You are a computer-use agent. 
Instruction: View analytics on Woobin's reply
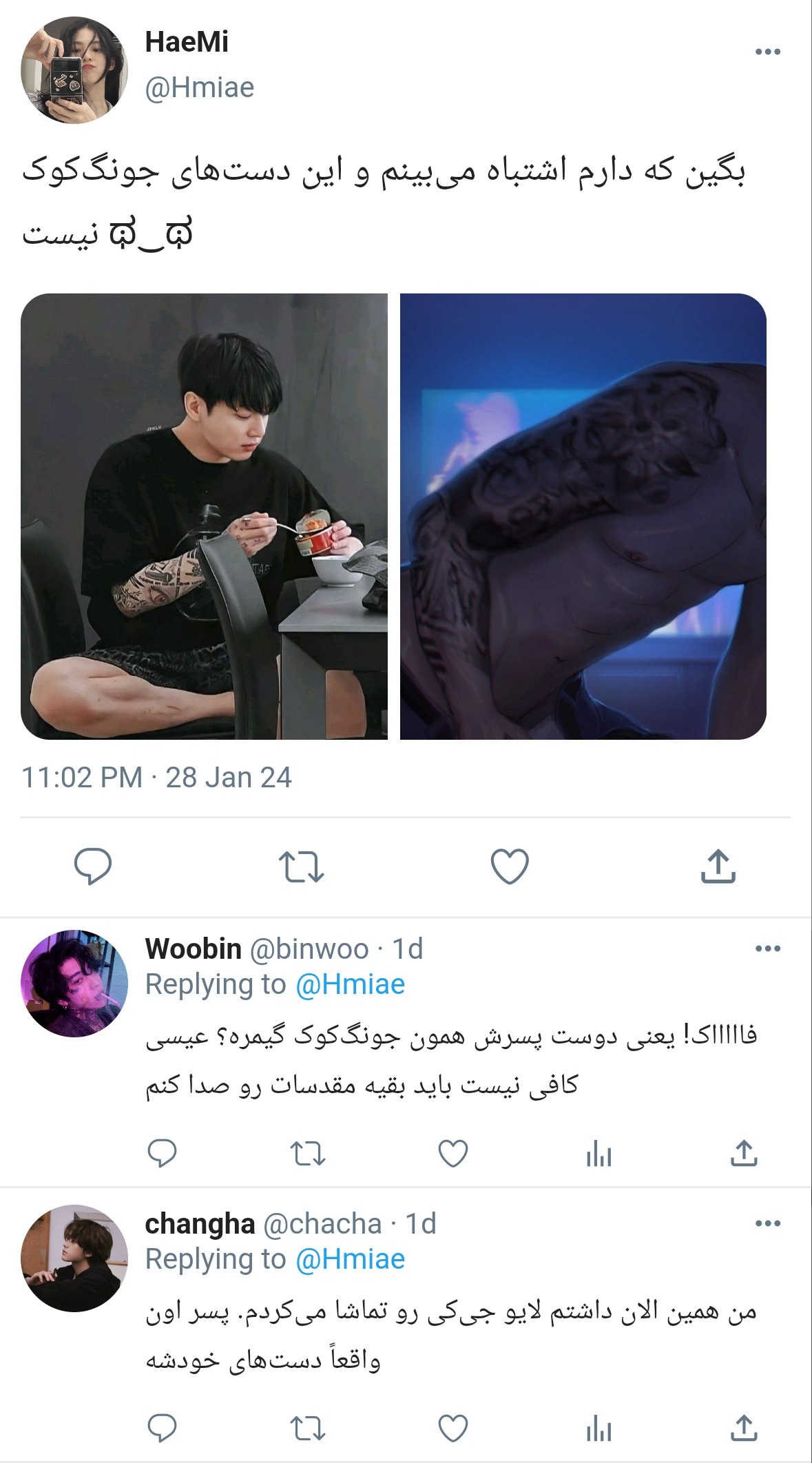pyautogui.click(x=598, y=1153)
